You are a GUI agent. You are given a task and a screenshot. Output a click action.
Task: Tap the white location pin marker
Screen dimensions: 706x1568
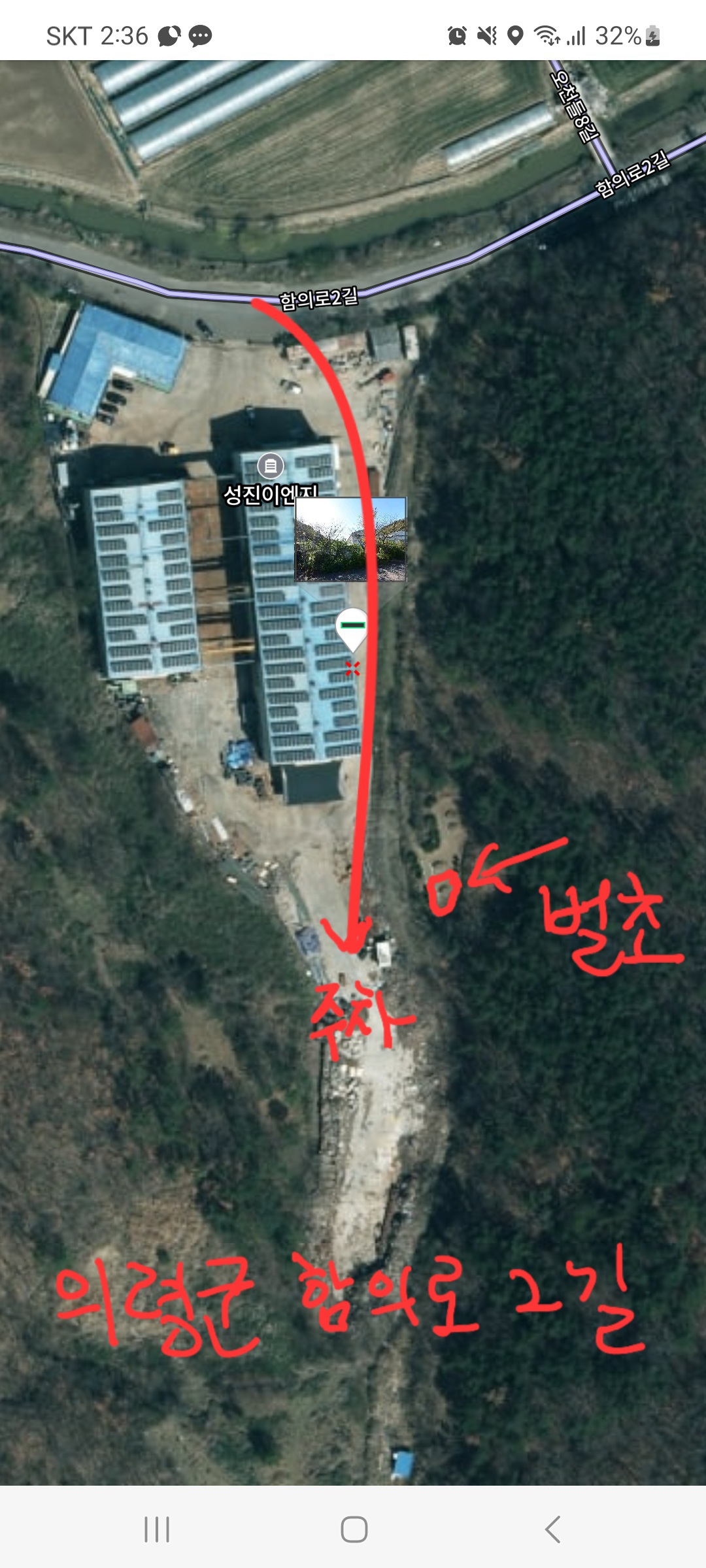tap(352, 628)
